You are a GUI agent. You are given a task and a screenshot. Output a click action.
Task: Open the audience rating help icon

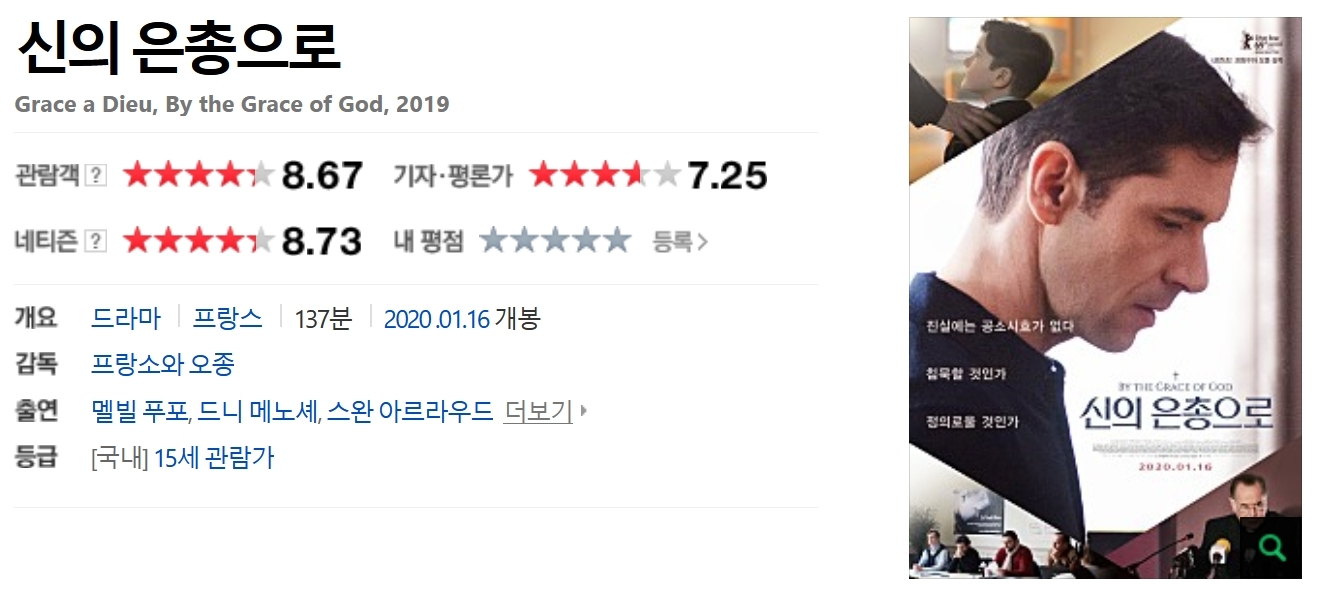(95, 176)
